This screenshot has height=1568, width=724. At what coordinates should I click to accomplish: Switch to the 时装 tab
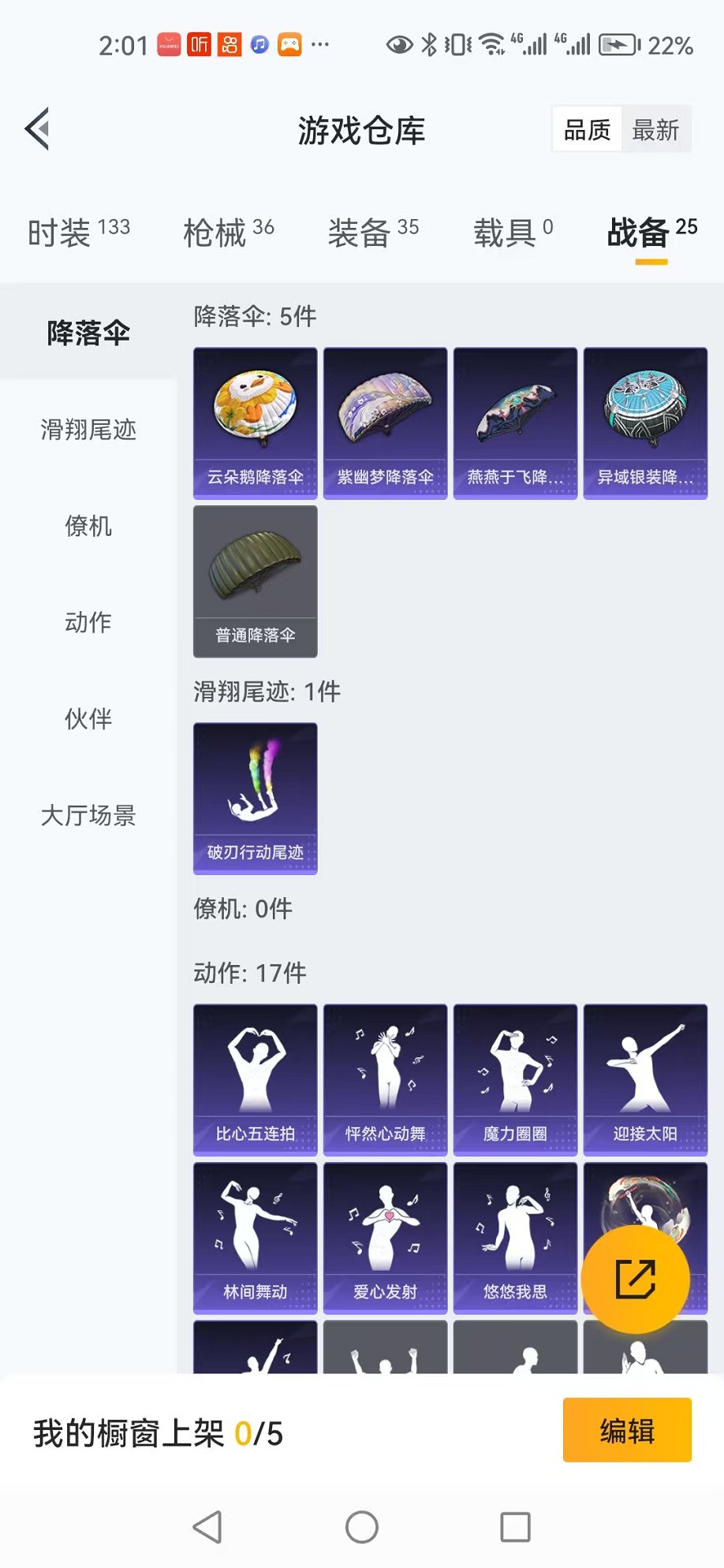click(79, 233)
